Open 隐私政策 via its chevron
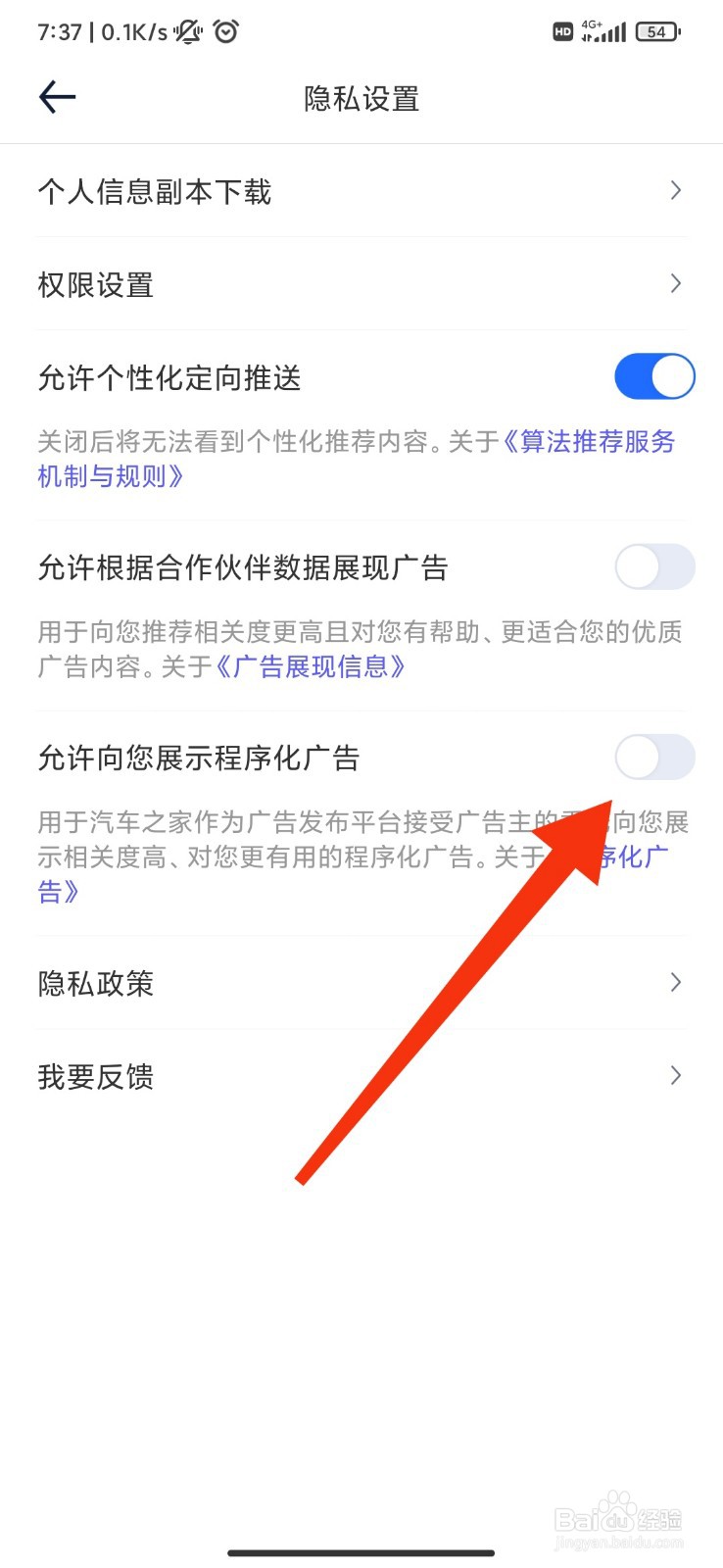The height and width of the screenshot is (1568, 723). (x=675, y=982)
